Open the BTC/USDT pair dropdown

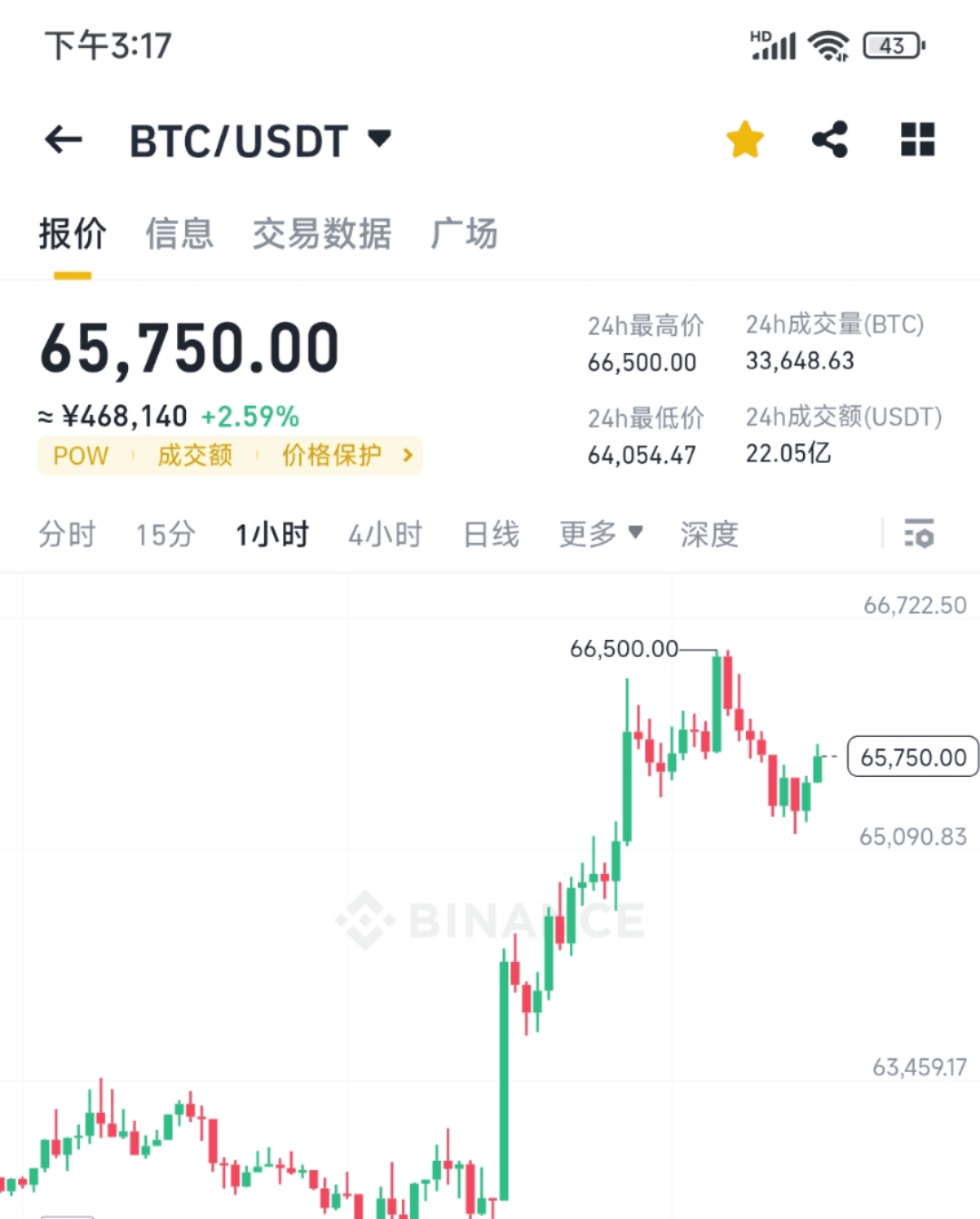260,141
